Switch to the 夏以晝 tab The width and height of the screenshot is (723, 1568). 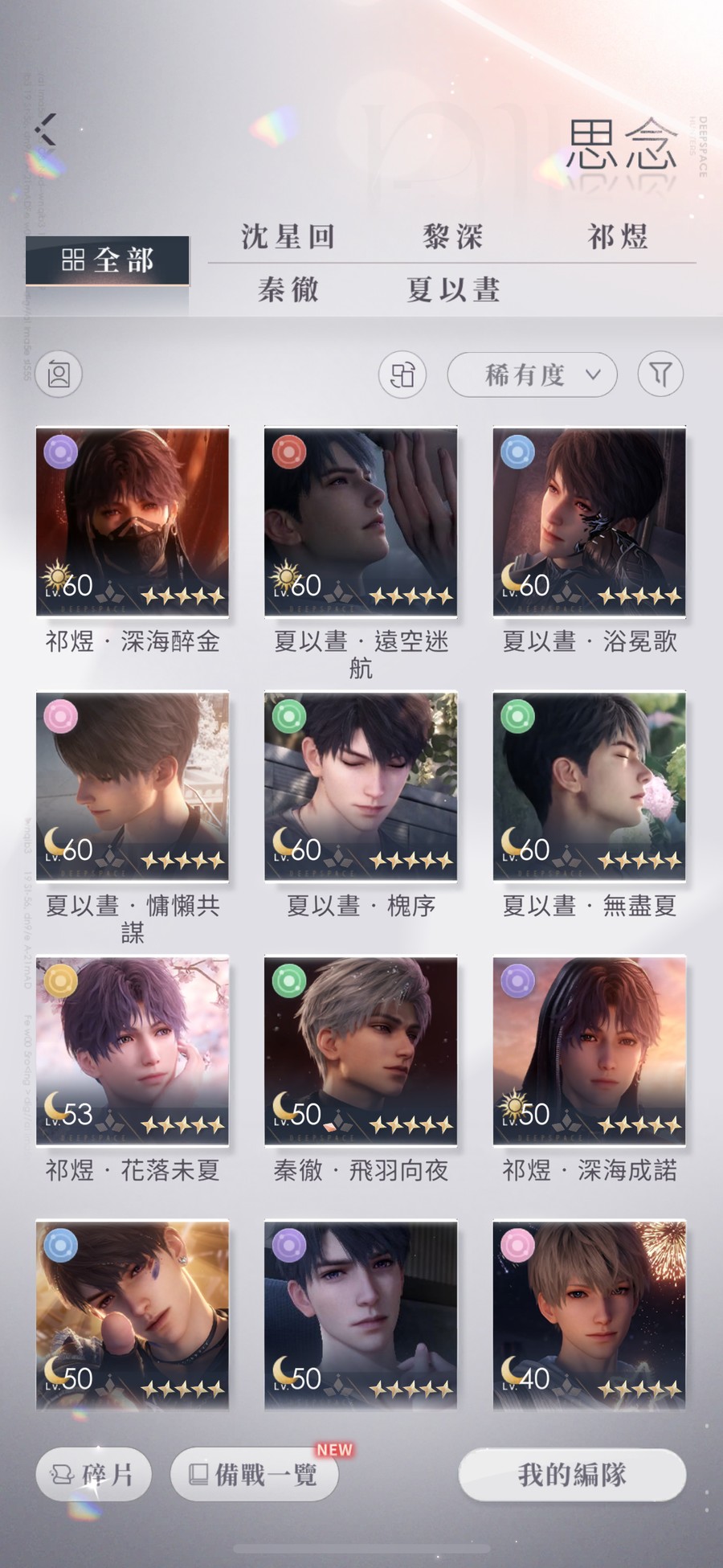pos(453,289)
